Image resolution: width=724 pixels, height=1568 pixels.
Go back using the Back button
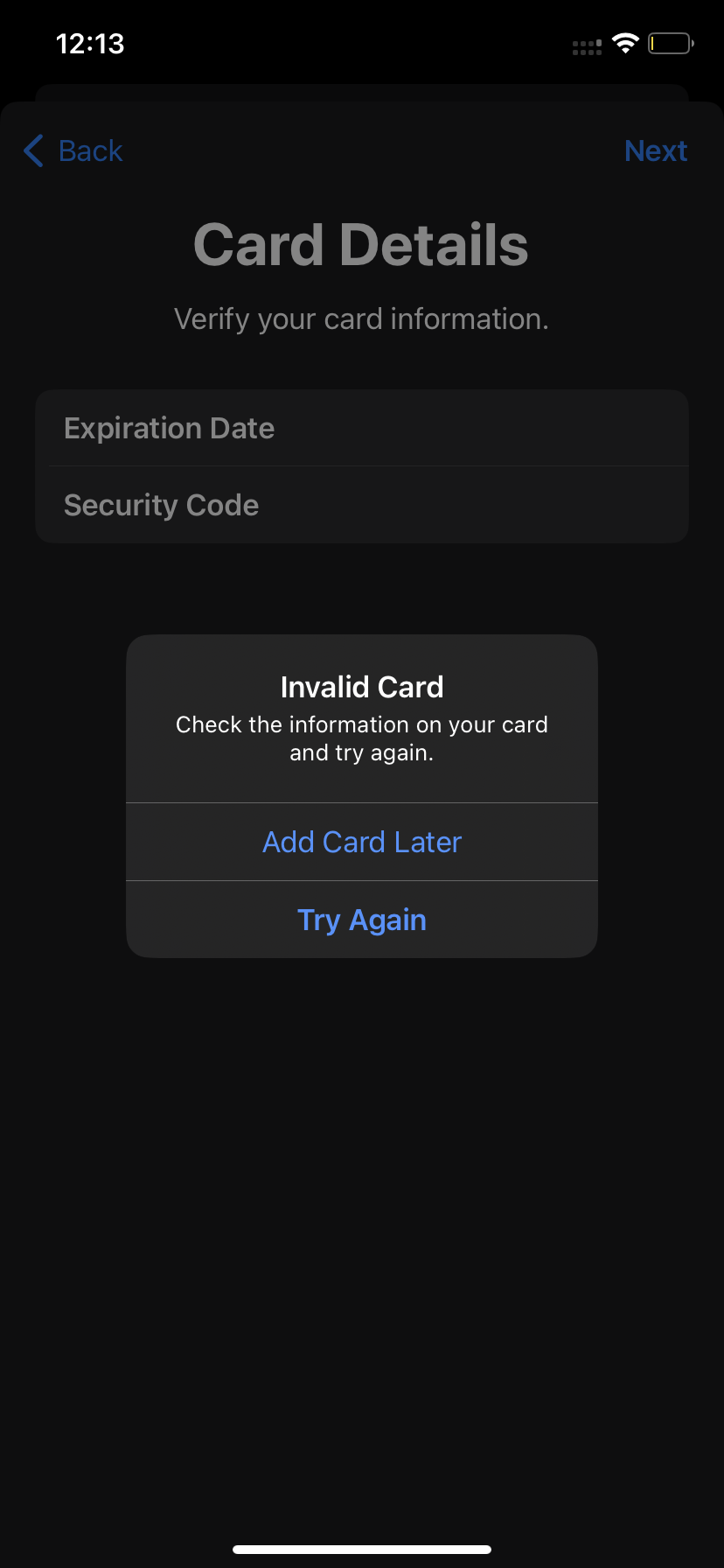pos(73,150)
